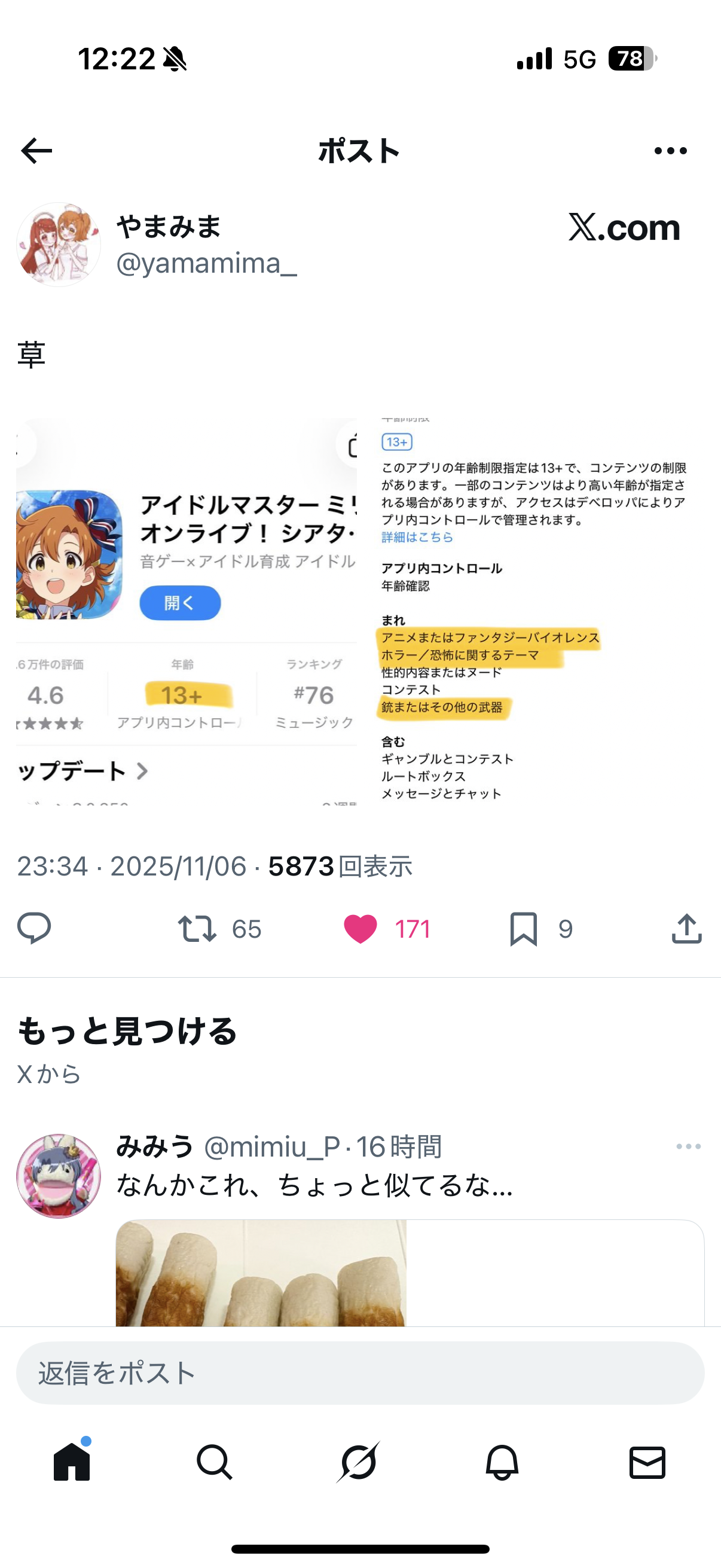Reply to やまみま's post via comment icon
This screenshot has height=1568, width=721.
[x=34, y=928]
